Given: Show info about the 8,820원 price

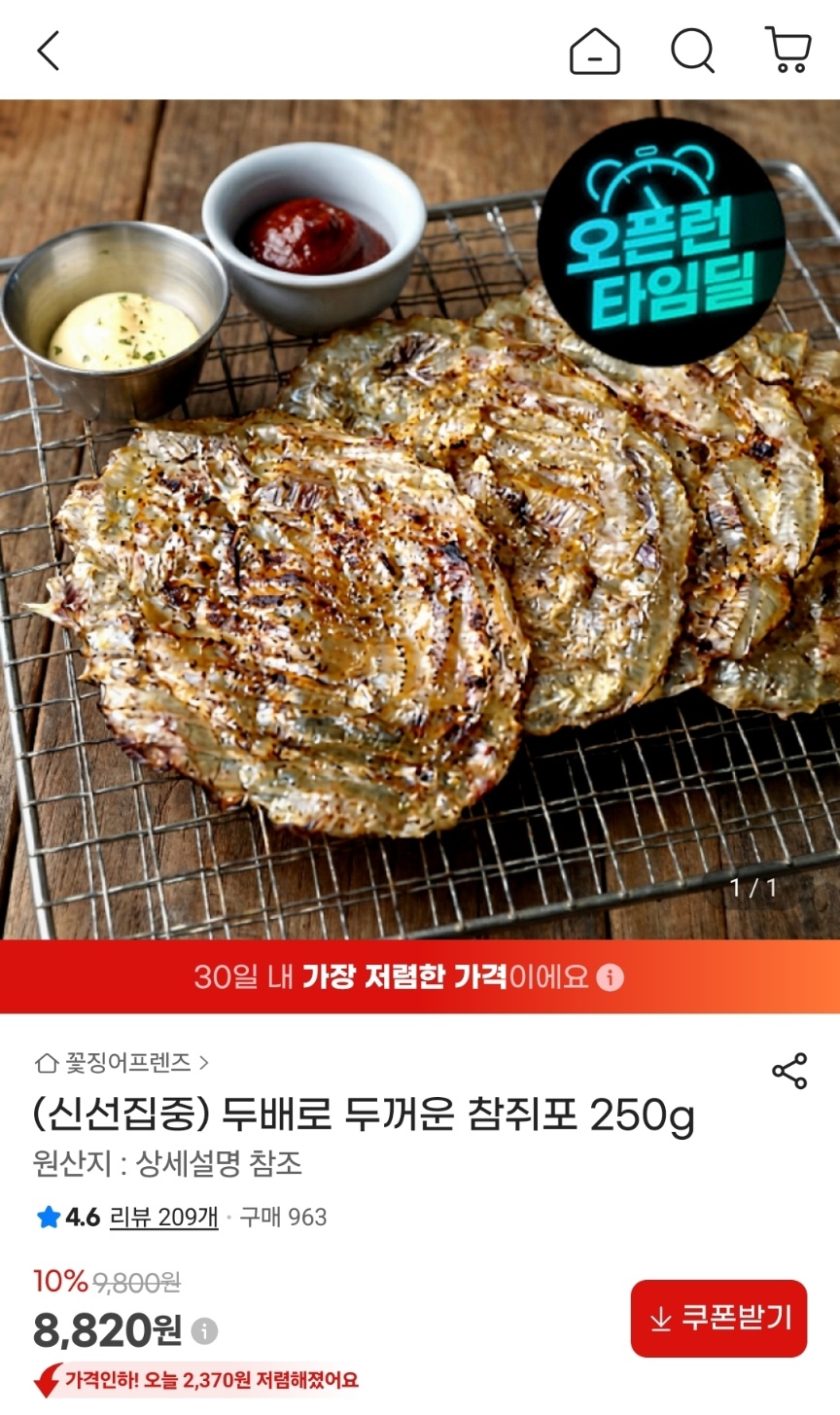Looking at the screenshot, I should (x=204, y=1330).
